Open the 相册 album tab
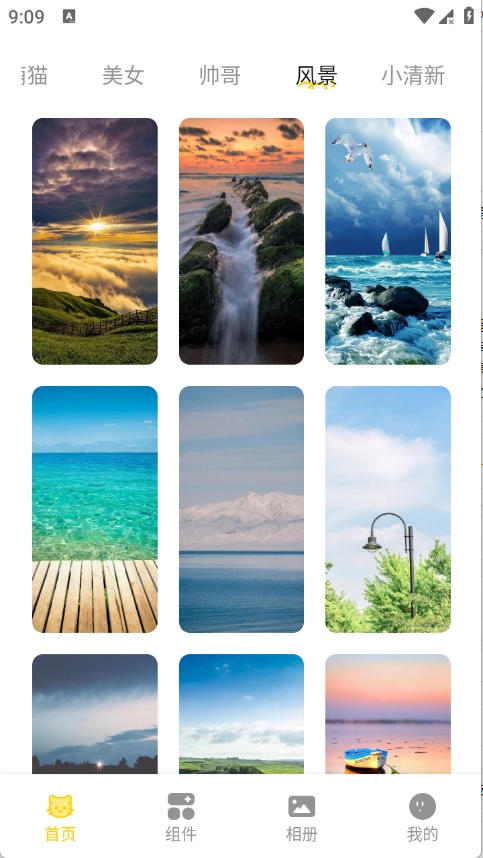483x858 pixels. click(302, 817)
